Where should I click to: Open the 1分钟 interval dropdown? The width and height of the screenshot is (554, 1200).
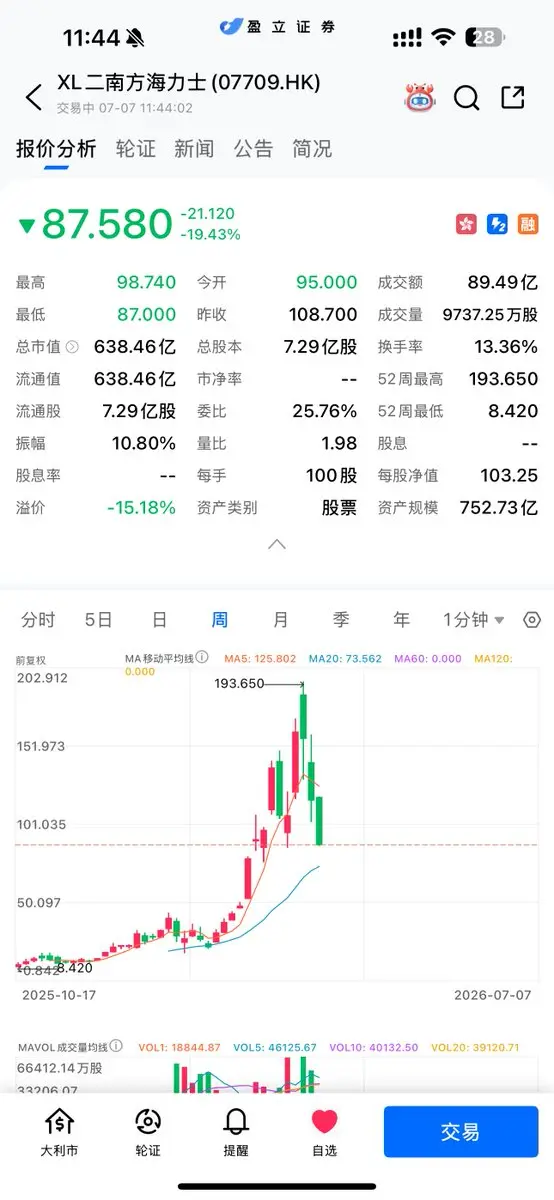[x=474, y=620]
